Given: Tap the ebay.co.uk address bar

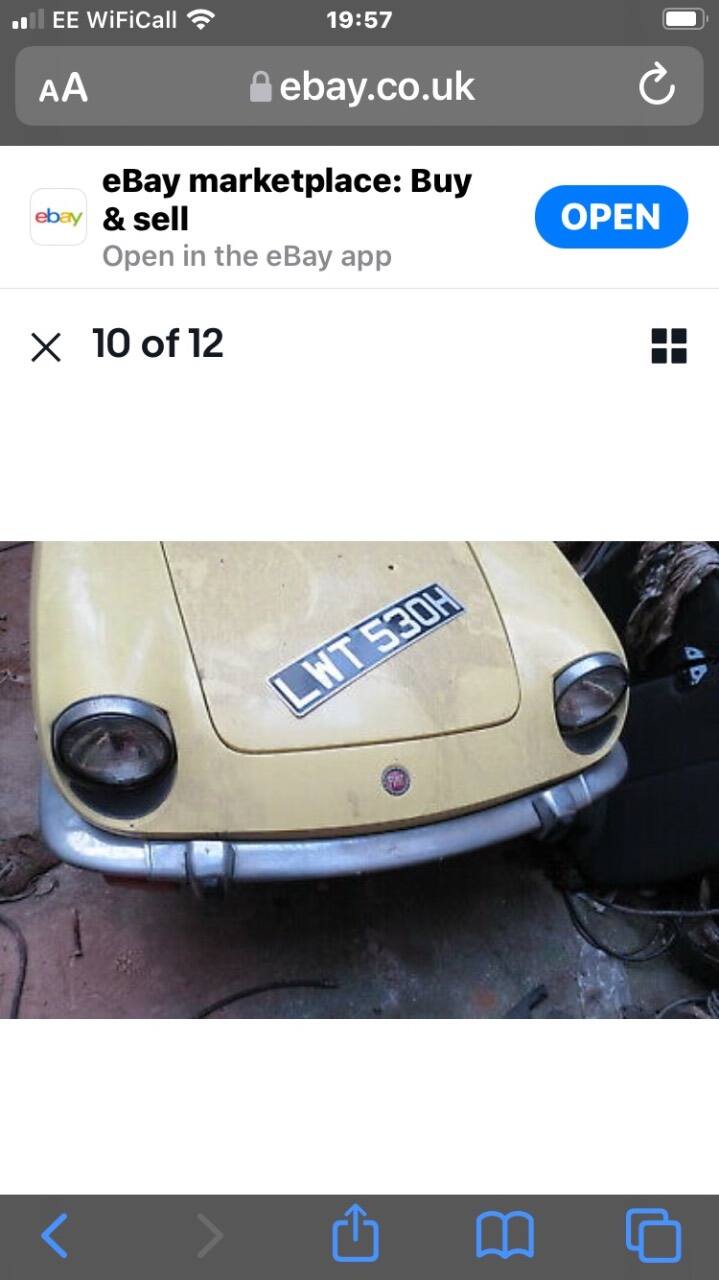Looking at the screenshot, I should [359, 86].
